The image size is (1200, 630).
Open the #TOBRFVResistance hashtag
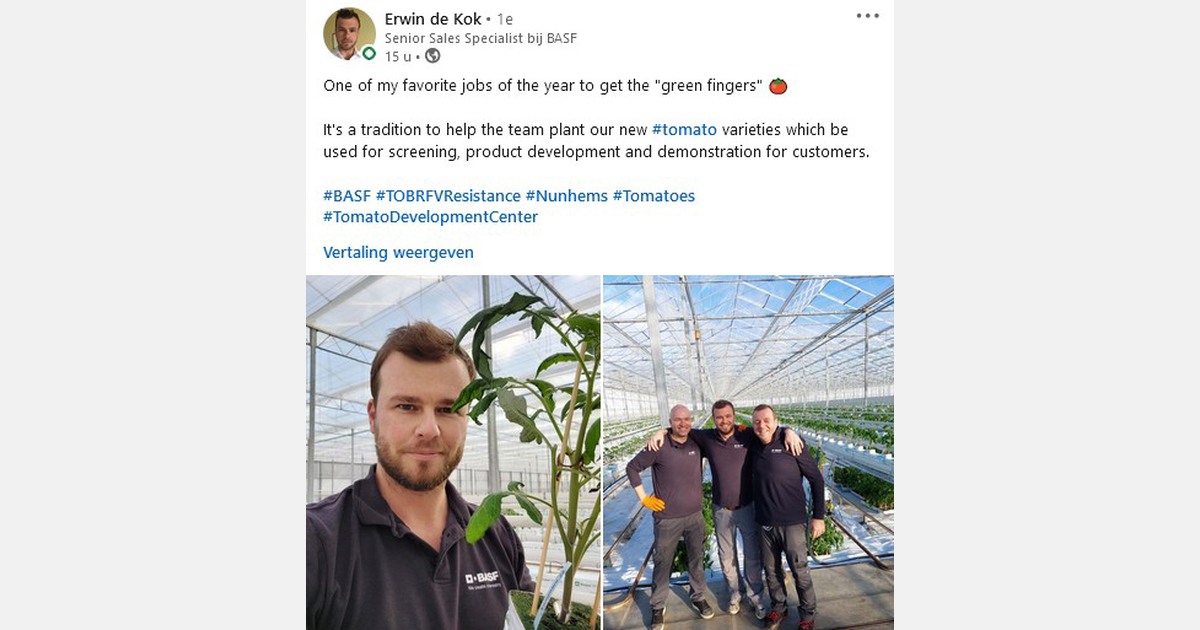coord(448,196)
